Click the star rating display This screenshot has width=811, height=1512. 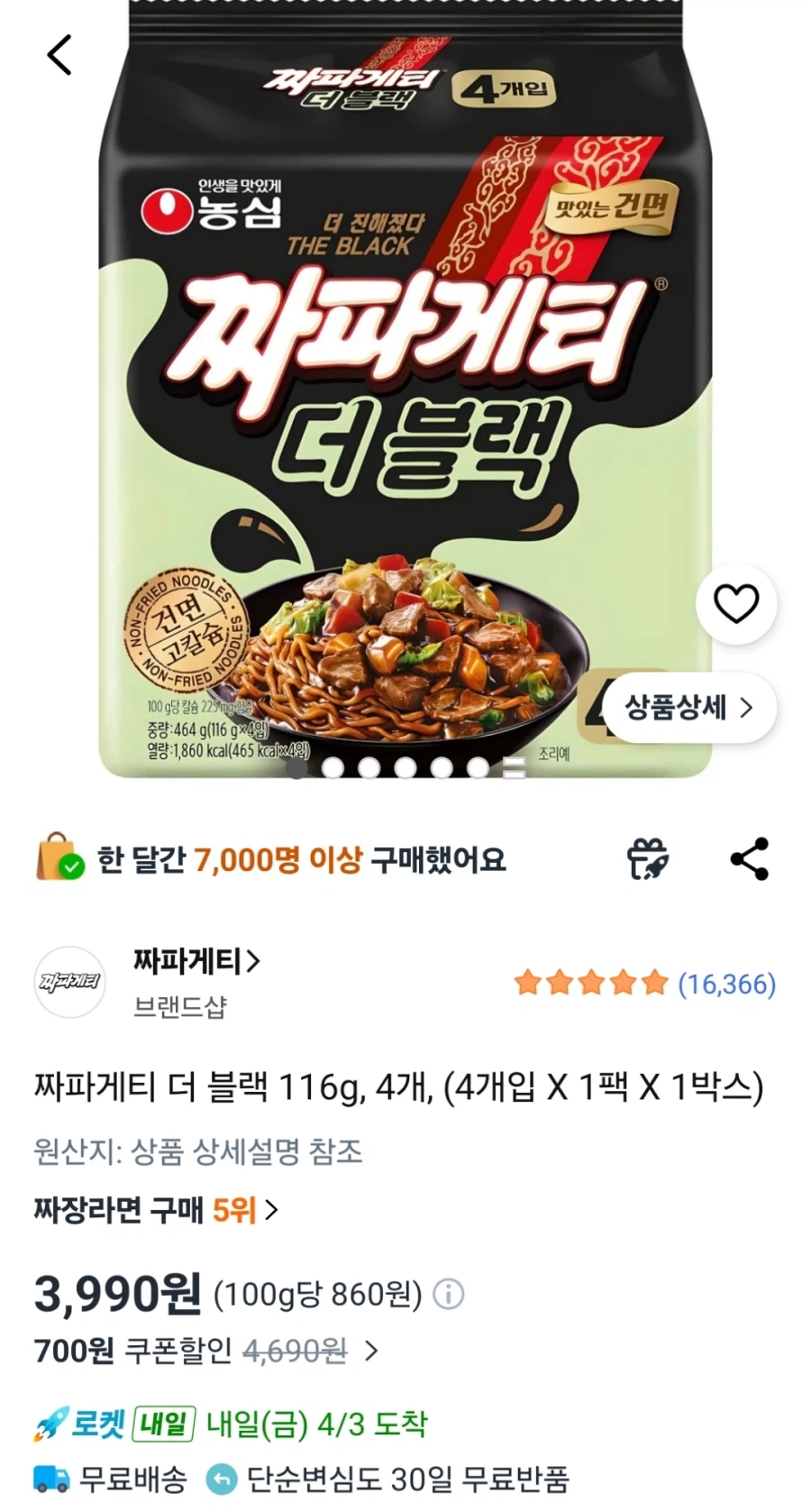[590, 984]
